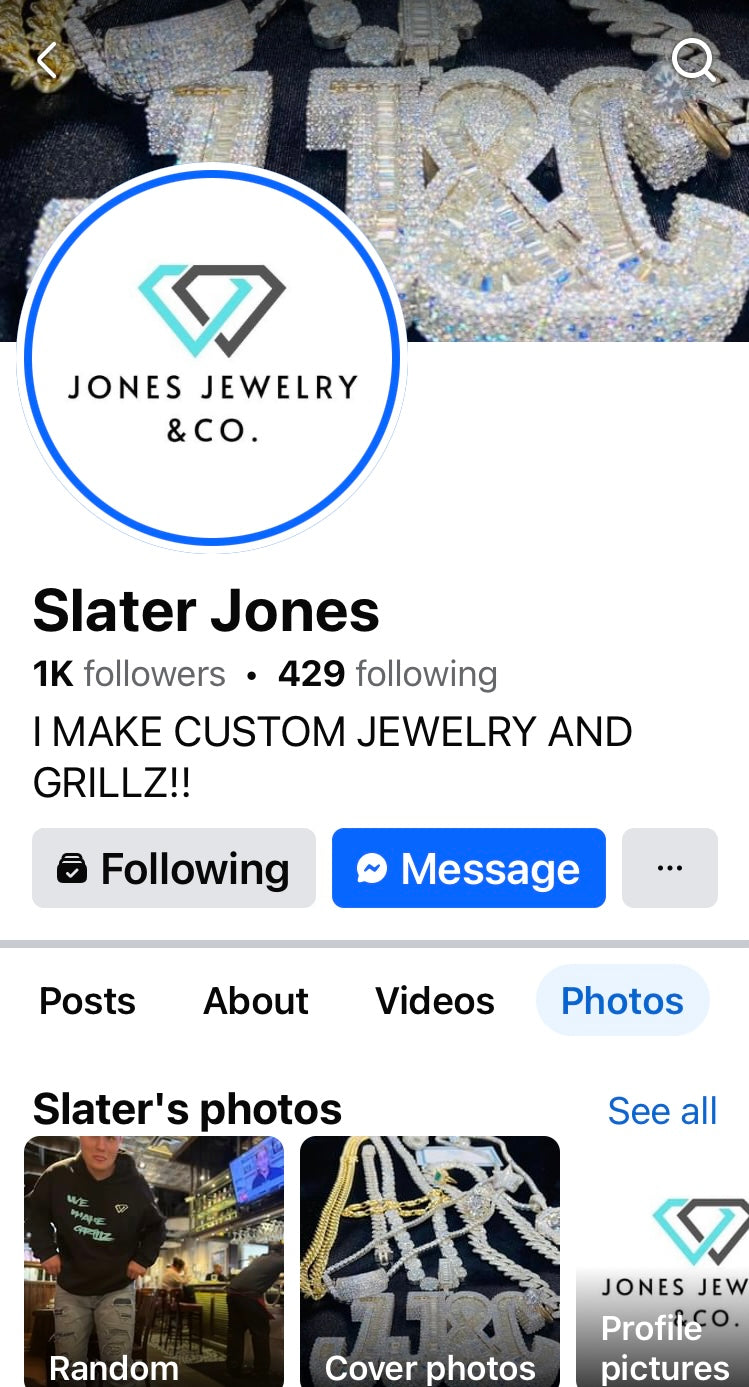The height and width of the screenshot is (1387, 749).
Task: Send a message via the Message button
Action: click(468, 868)
